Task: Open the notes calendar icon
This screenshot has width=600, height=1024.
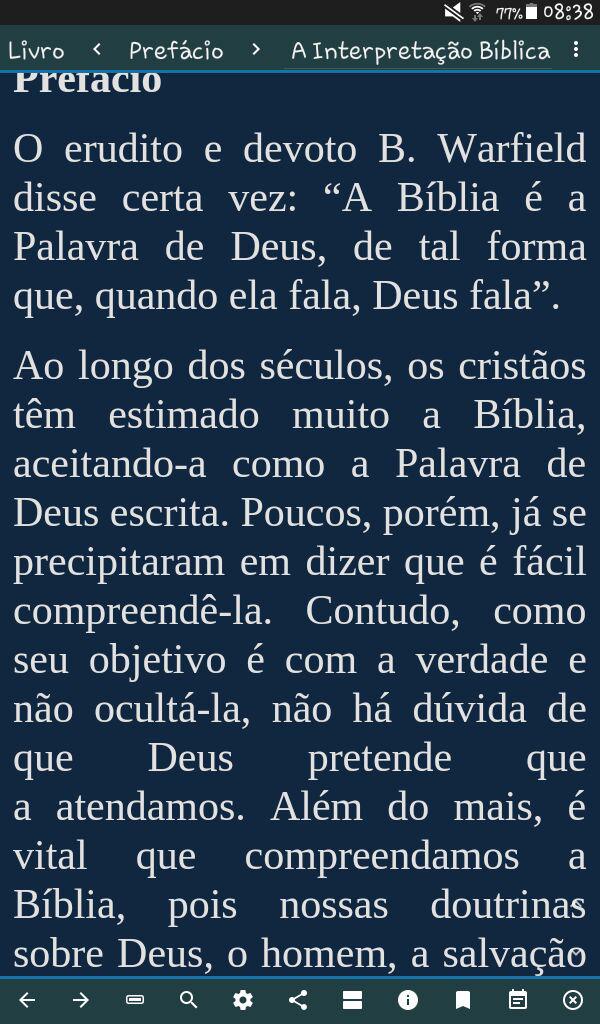Action: 517,999
